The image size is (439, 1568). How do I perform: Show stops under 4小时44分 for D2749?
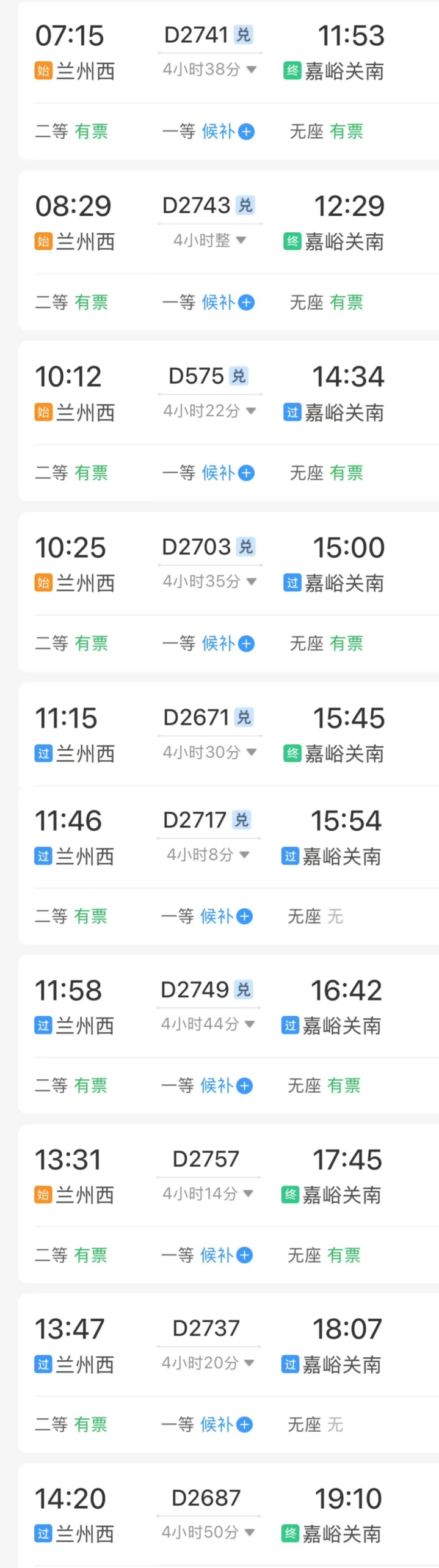coord(208,1024)
